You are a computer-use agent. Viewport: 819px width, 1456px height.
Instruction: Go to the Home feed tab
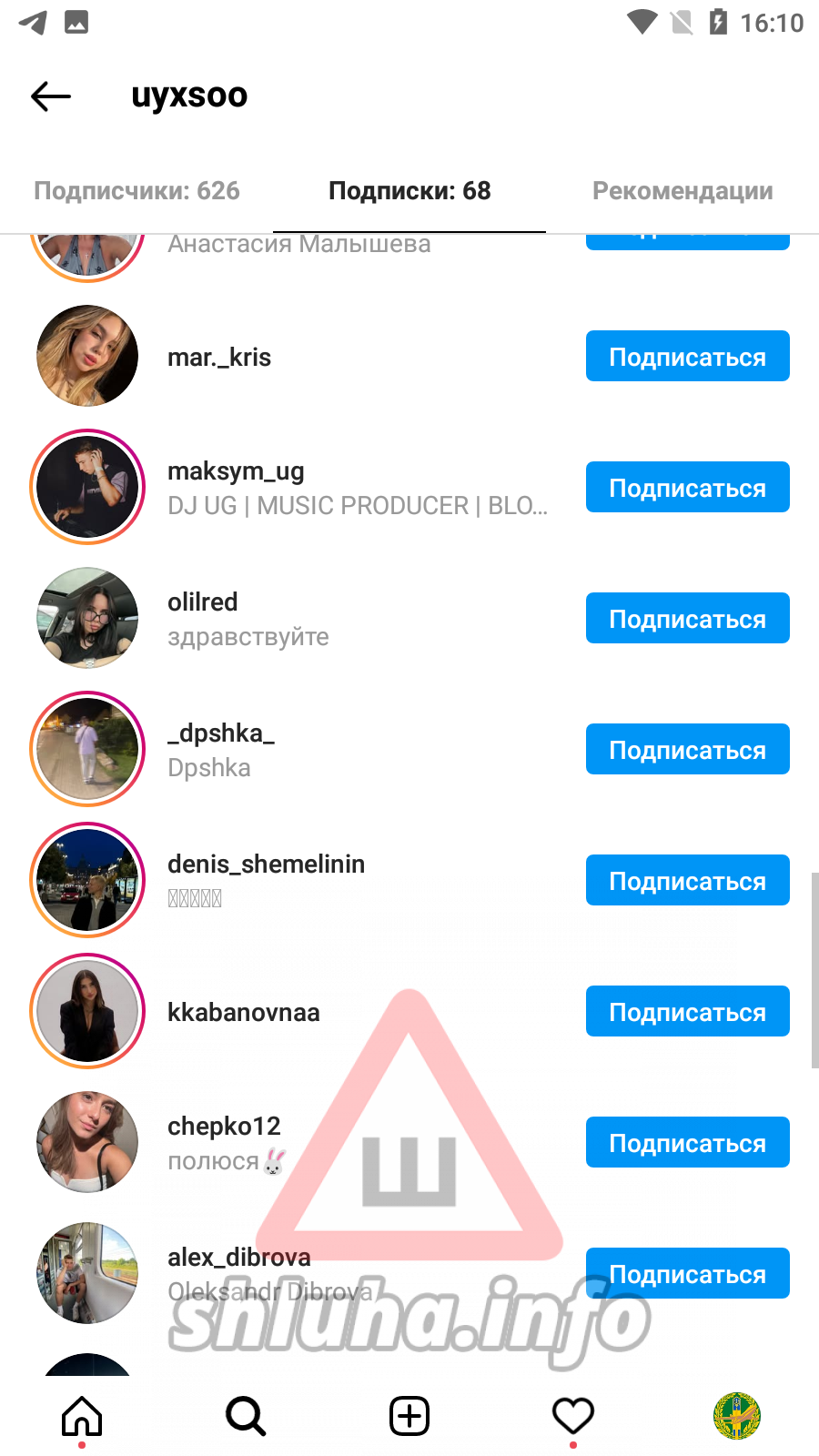(82, 1416)
